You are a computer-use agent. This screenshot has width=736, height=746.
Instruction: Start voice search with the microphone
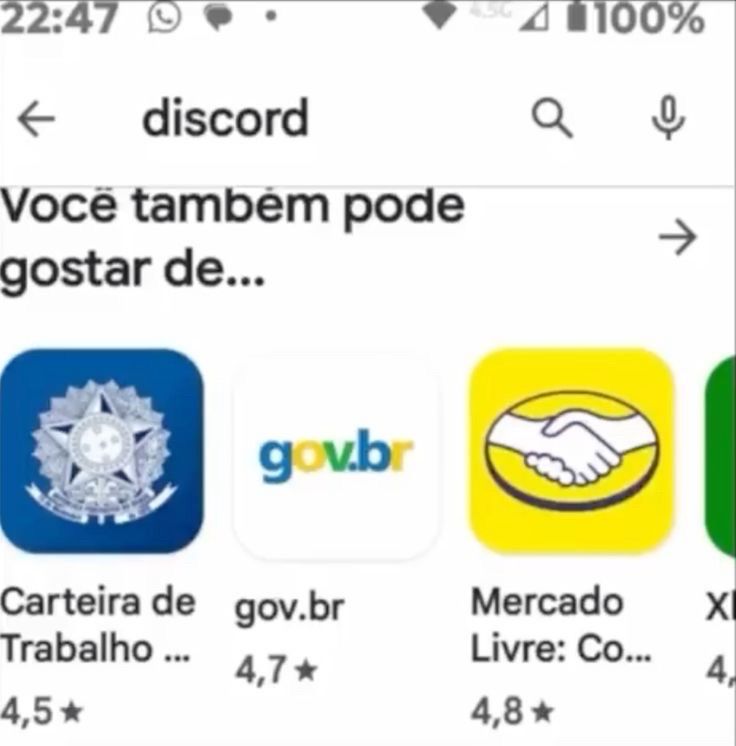pyautogui.click(x=668, y=118)
